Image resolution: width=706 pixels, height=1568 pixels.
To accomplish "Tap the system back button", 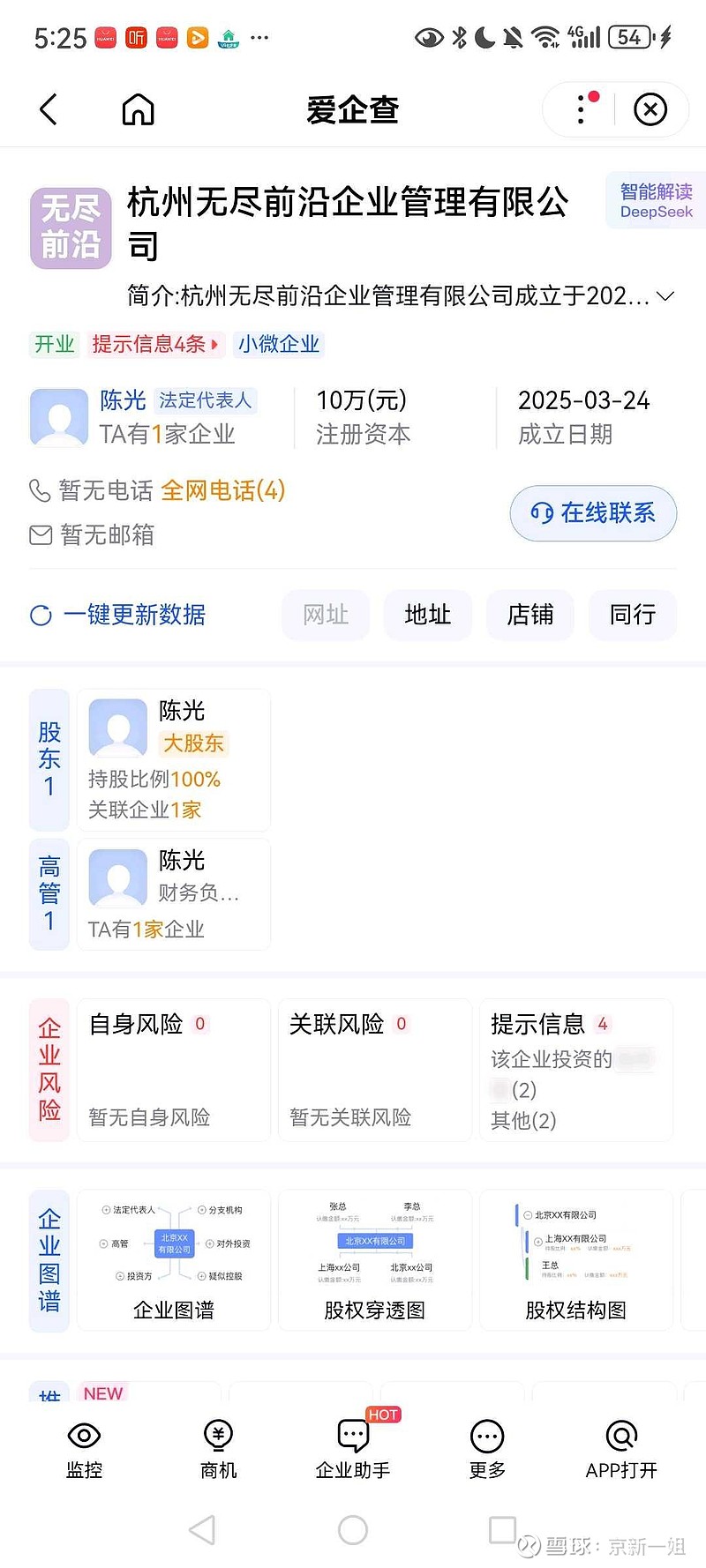I will pyautogui.click(x=202, y=1530).
